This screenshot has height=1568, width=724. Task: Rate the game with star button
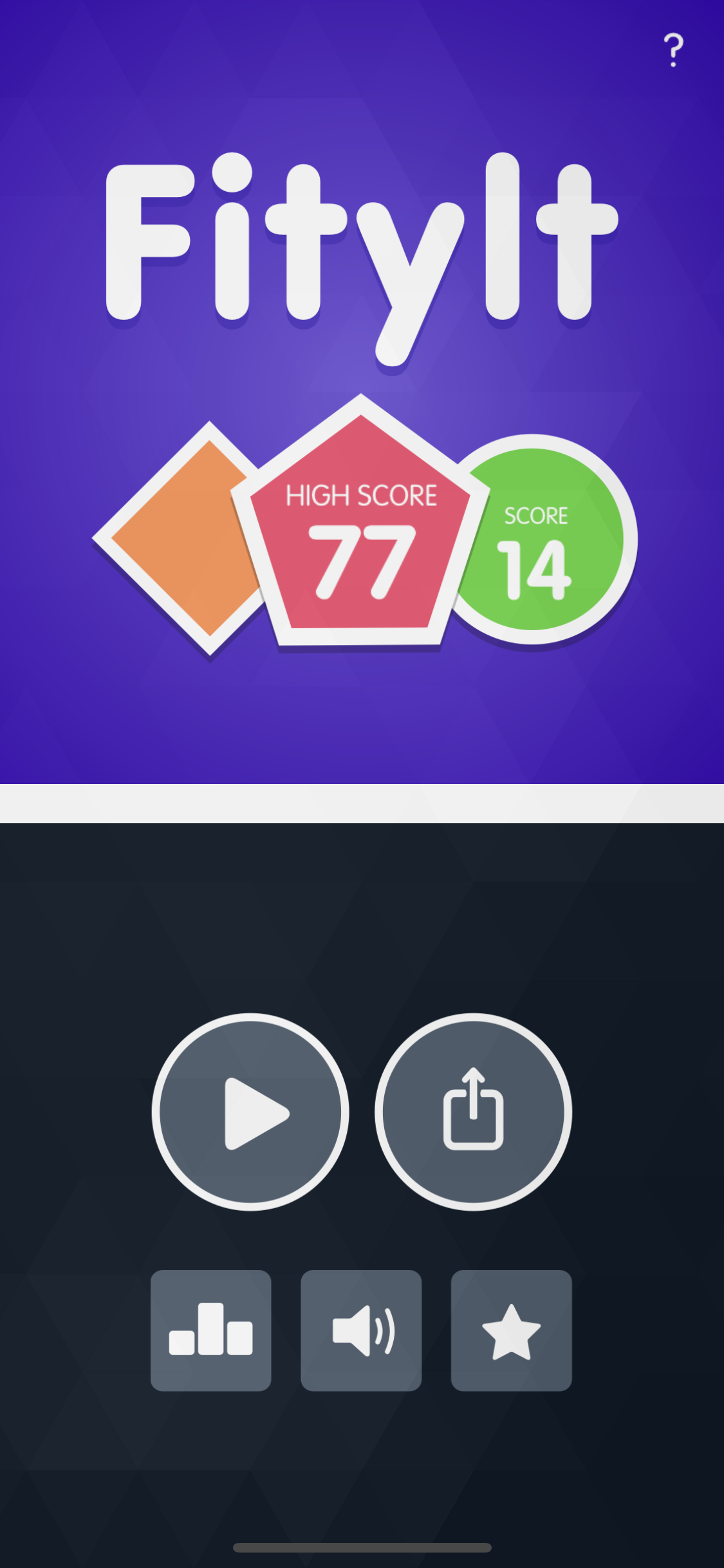click(511, 1330)
